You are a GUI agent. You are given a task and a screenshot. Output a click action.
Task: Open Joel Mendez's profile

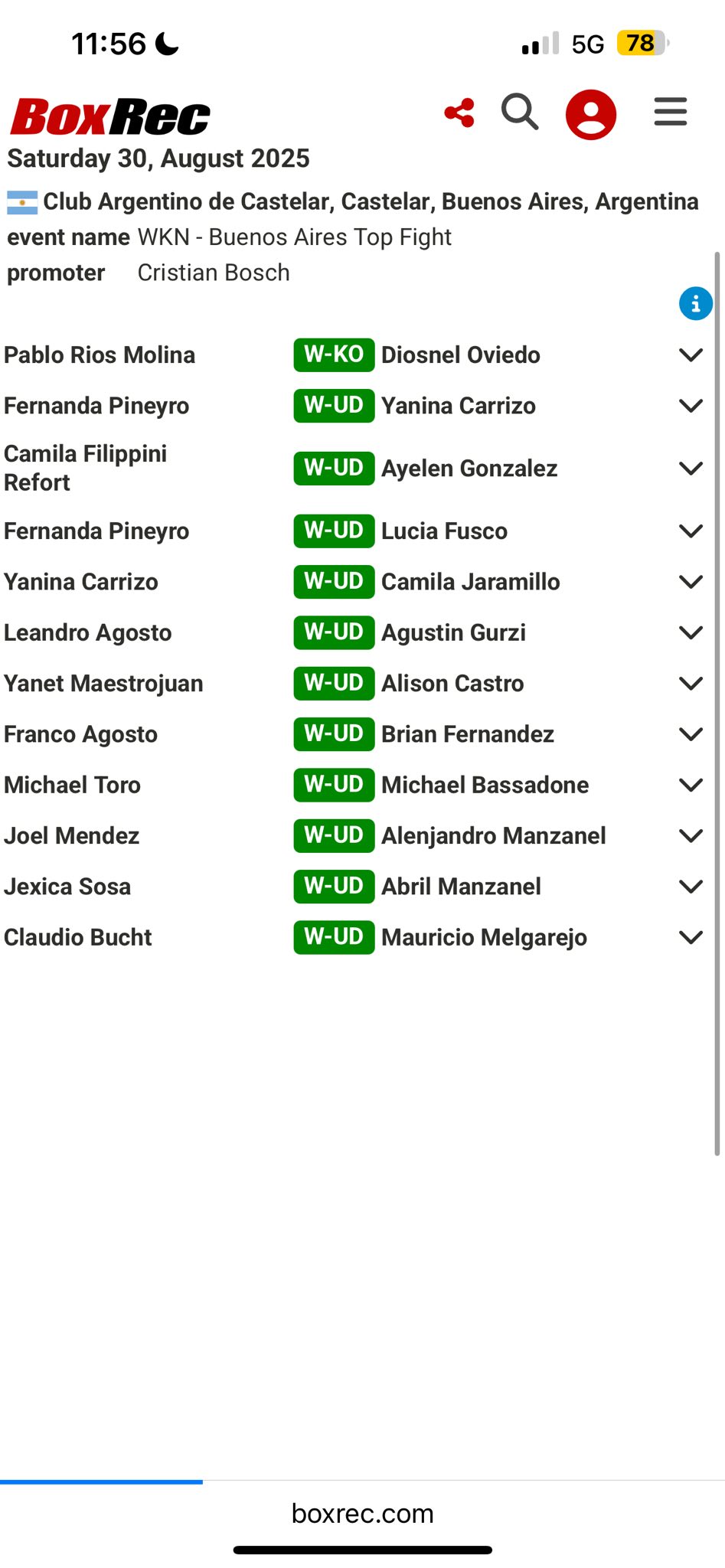(71, 836)
